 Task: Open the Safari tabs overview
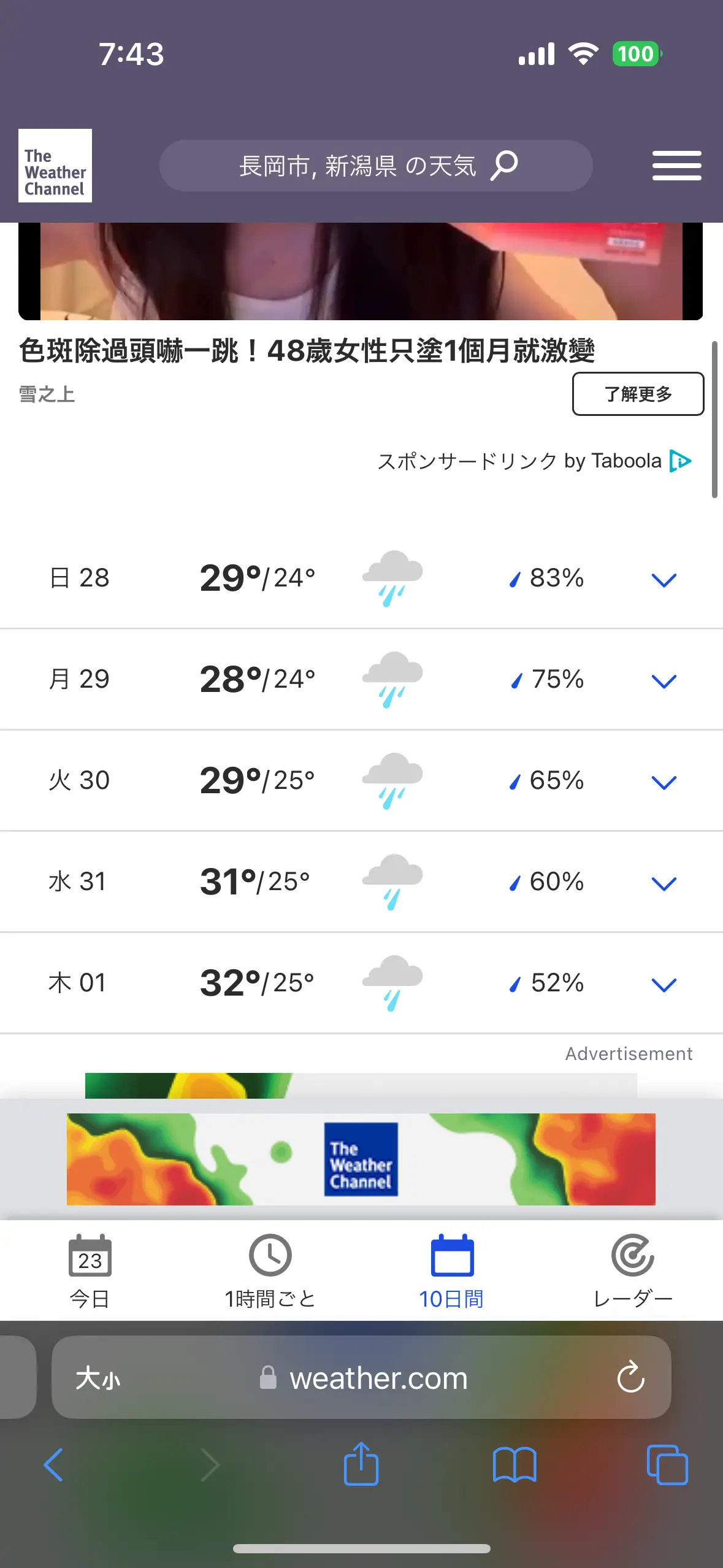667,1465
